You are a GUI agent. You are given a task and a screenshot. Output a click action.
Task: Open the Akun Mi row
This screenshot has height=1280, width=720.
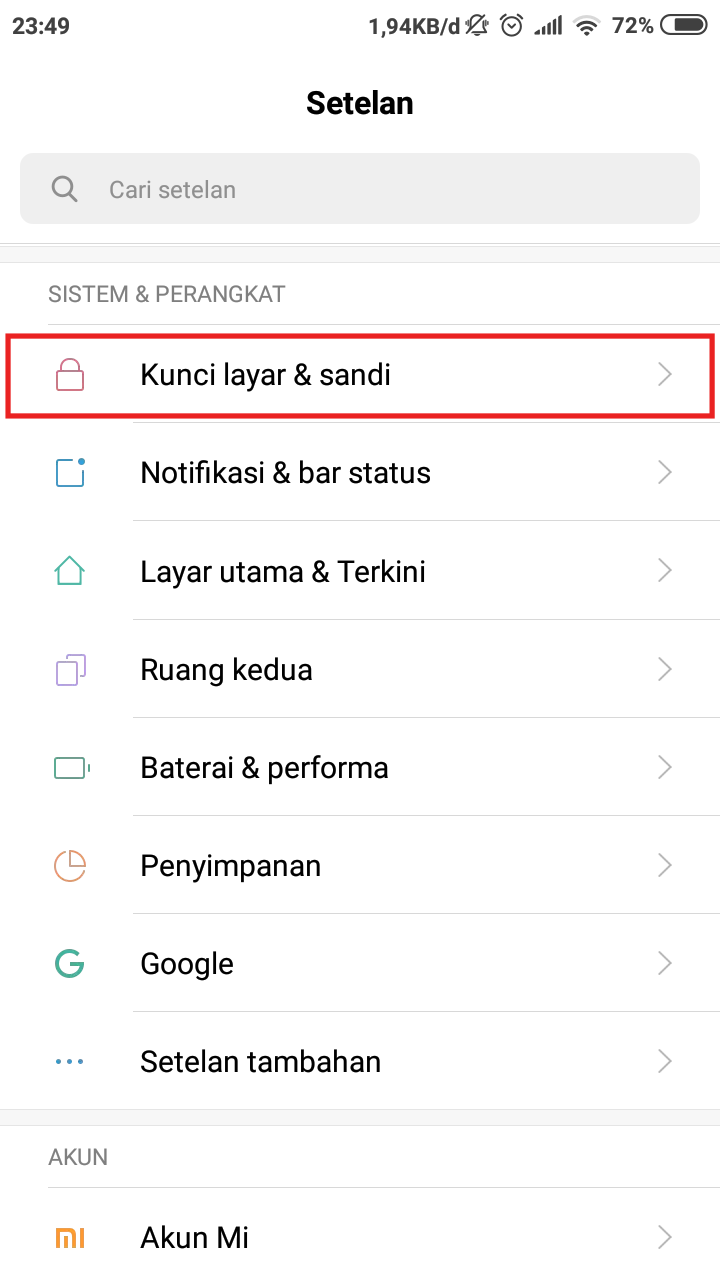(360, 1237)
